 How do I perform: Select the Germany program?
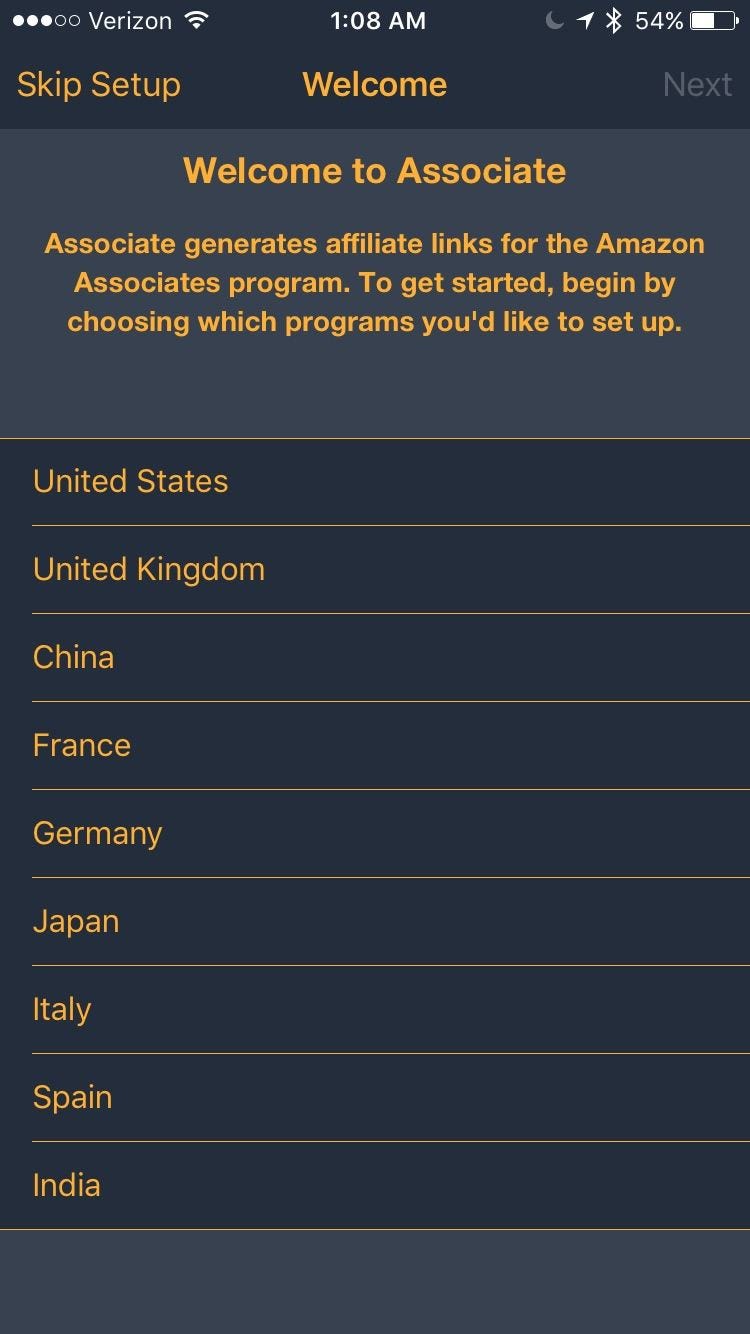[375, 834]
